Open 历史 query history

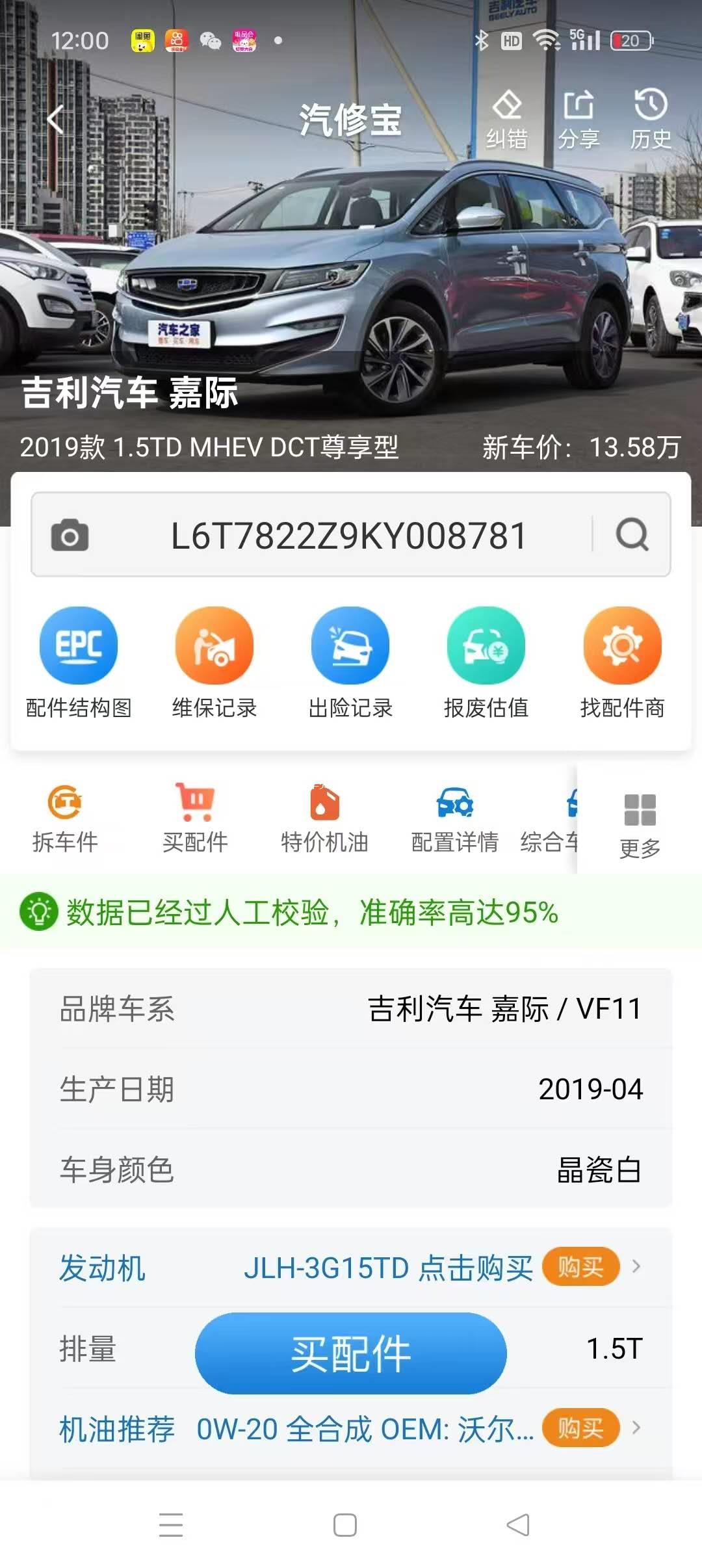(x=650, y=120)
